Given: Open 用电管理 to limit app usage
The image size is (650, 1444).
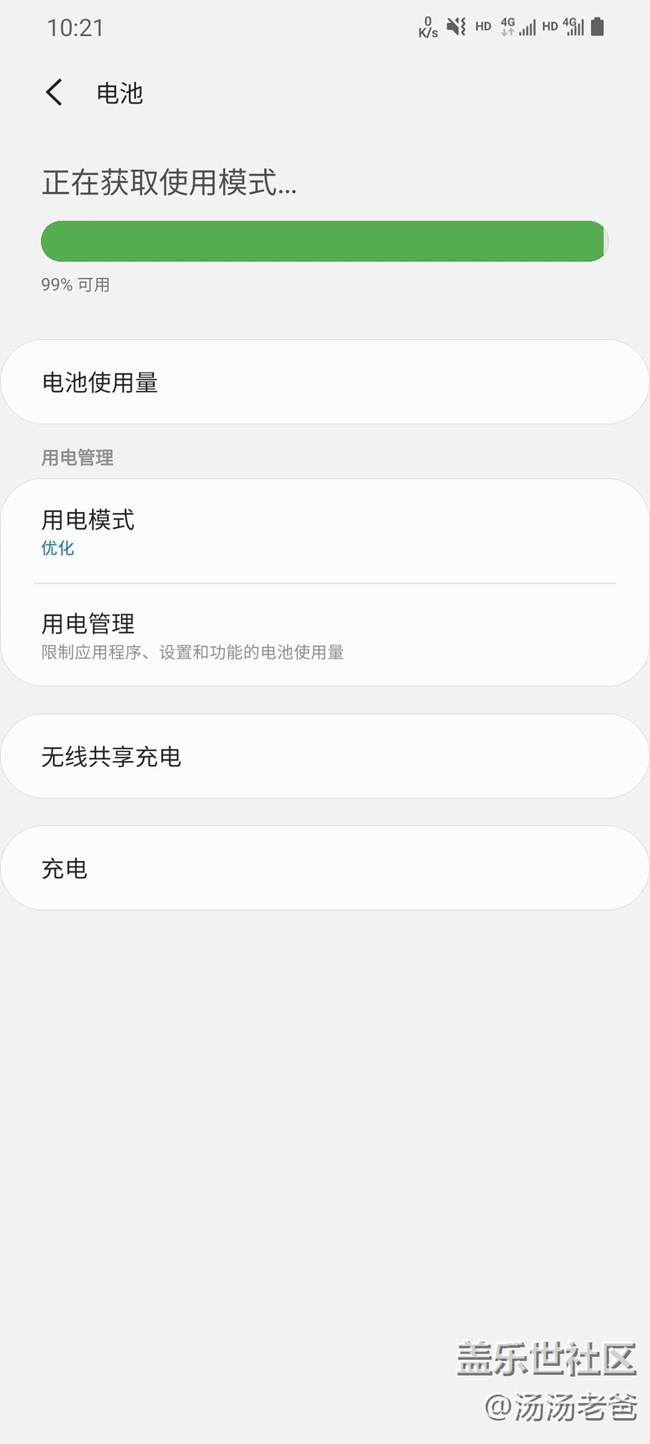Looking at the screenshot, I should (325, 636).
